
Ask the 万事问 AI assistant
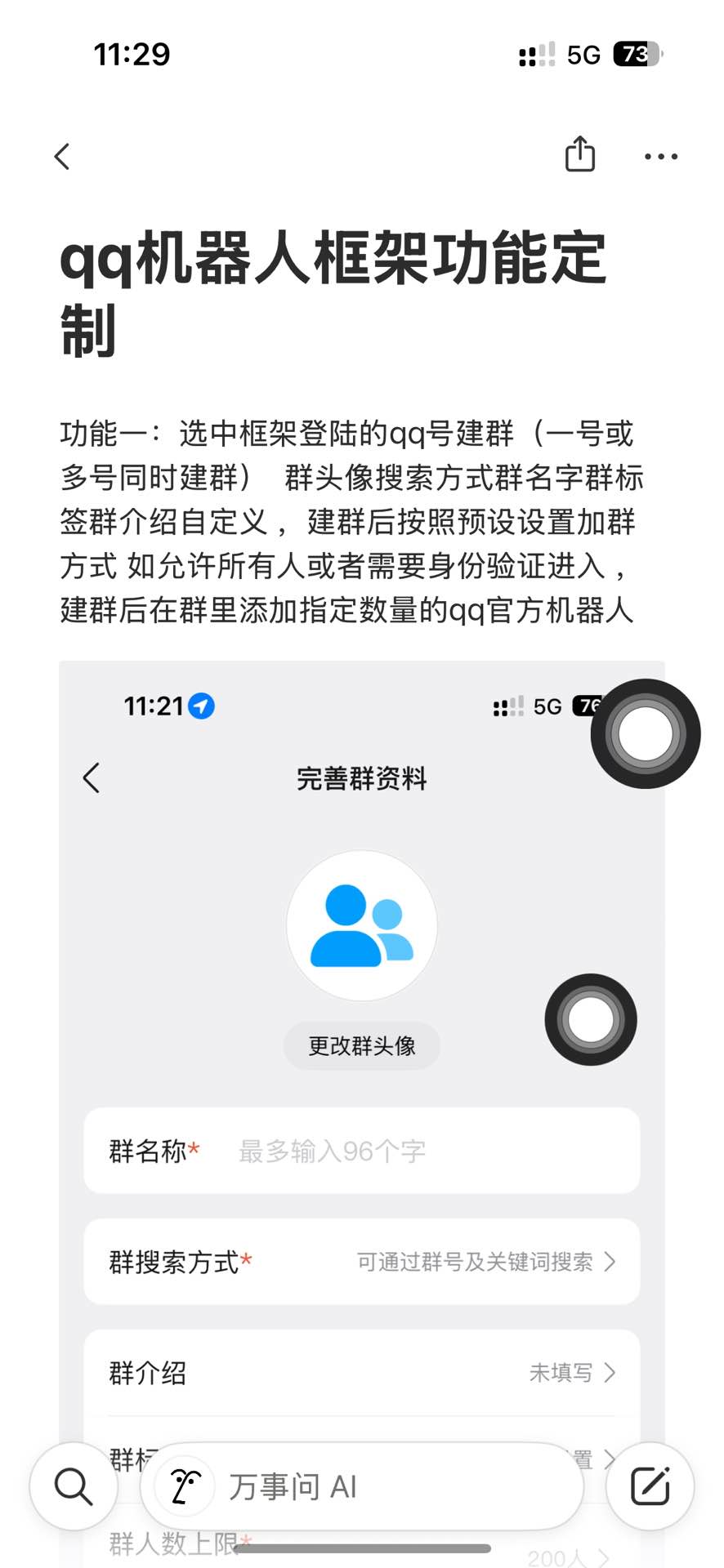362,1486
